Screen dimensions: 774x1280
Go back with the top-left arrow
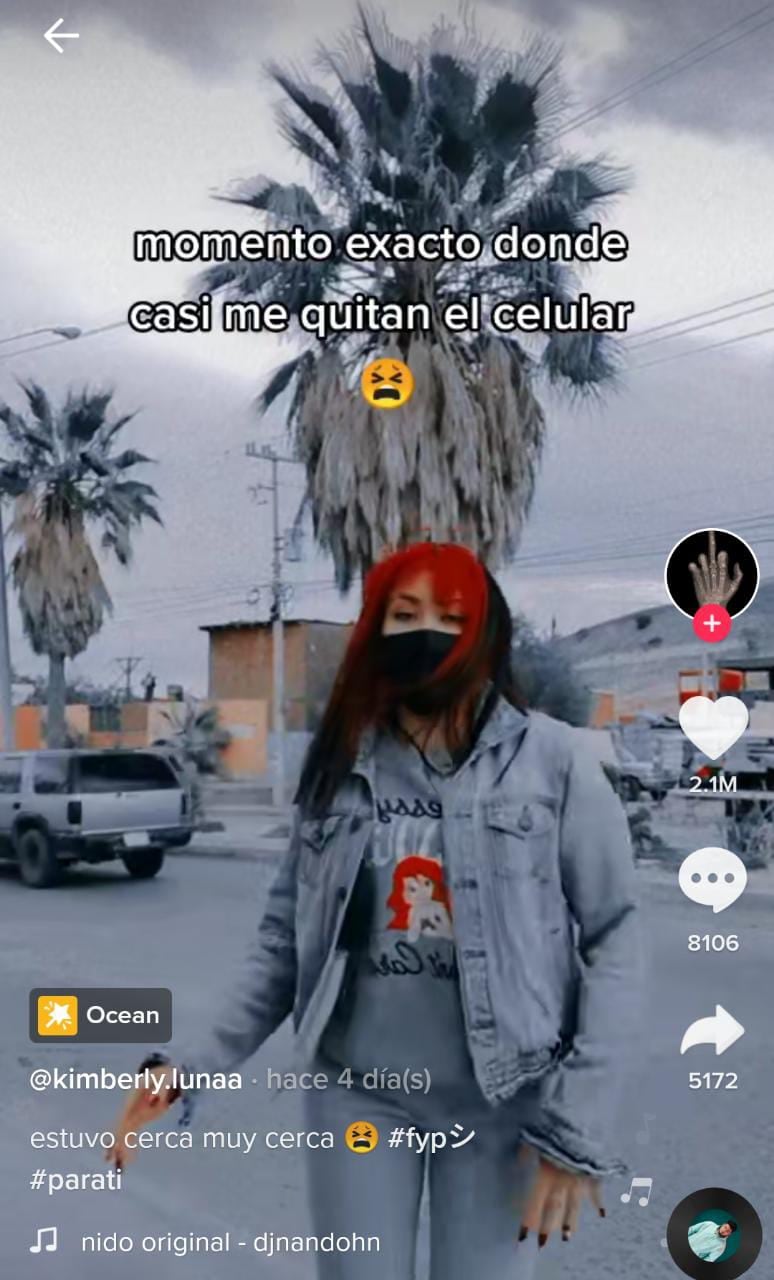(x=60, y=36)
